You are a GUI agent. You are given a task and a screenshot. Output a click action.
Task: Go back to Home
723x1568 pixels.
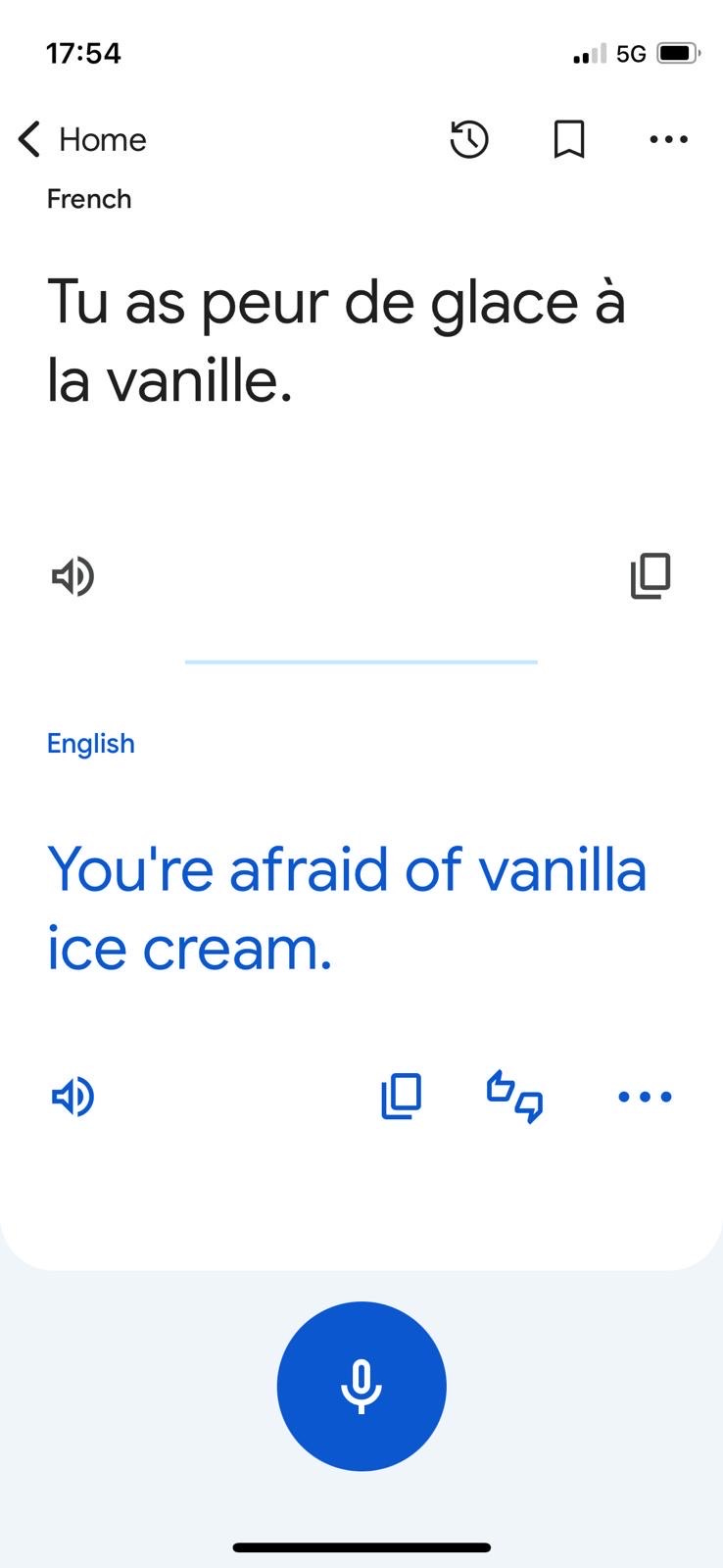(x=82, y=139)
